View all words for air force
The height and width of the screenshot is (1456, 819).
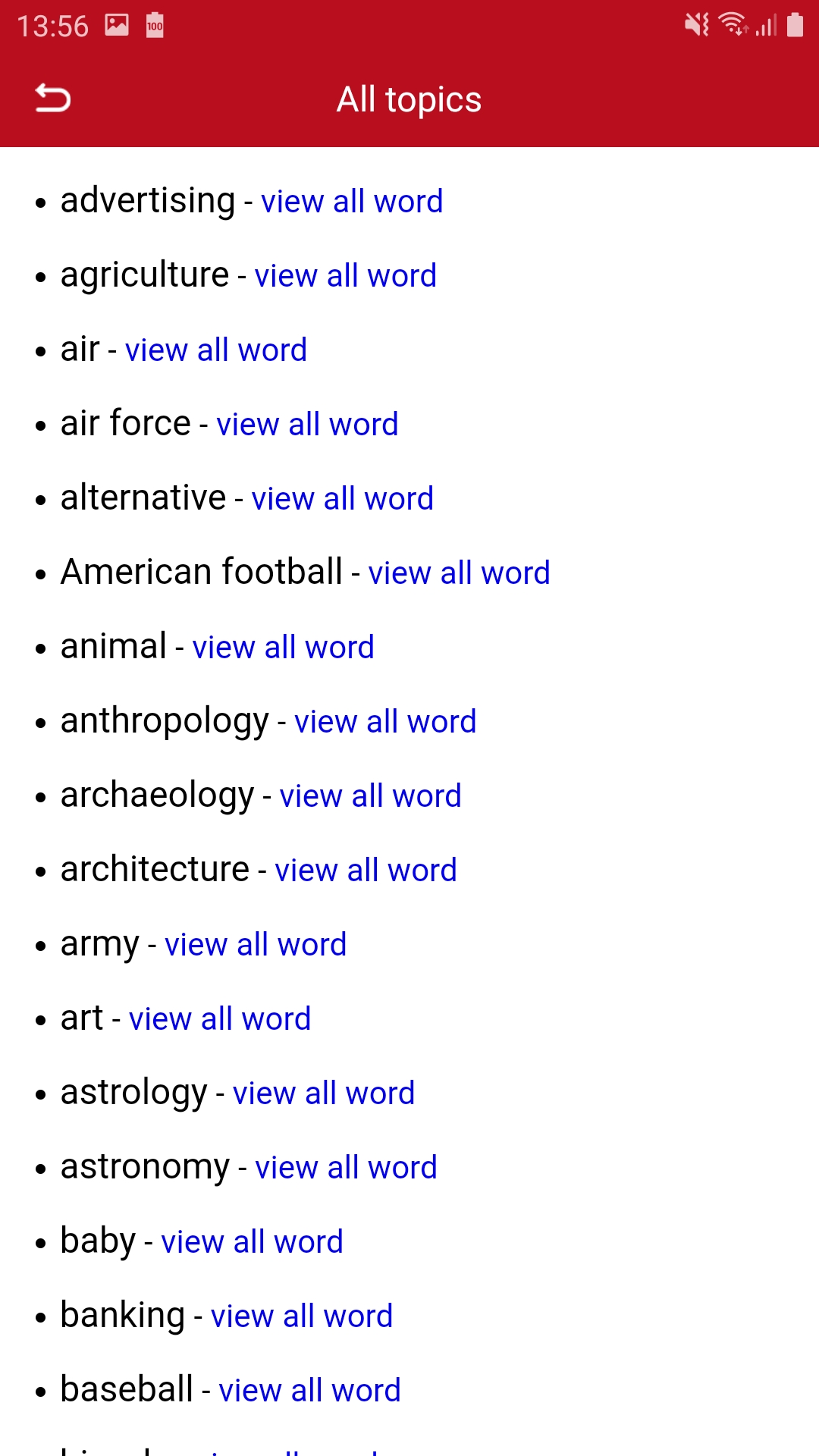[307, 425]
